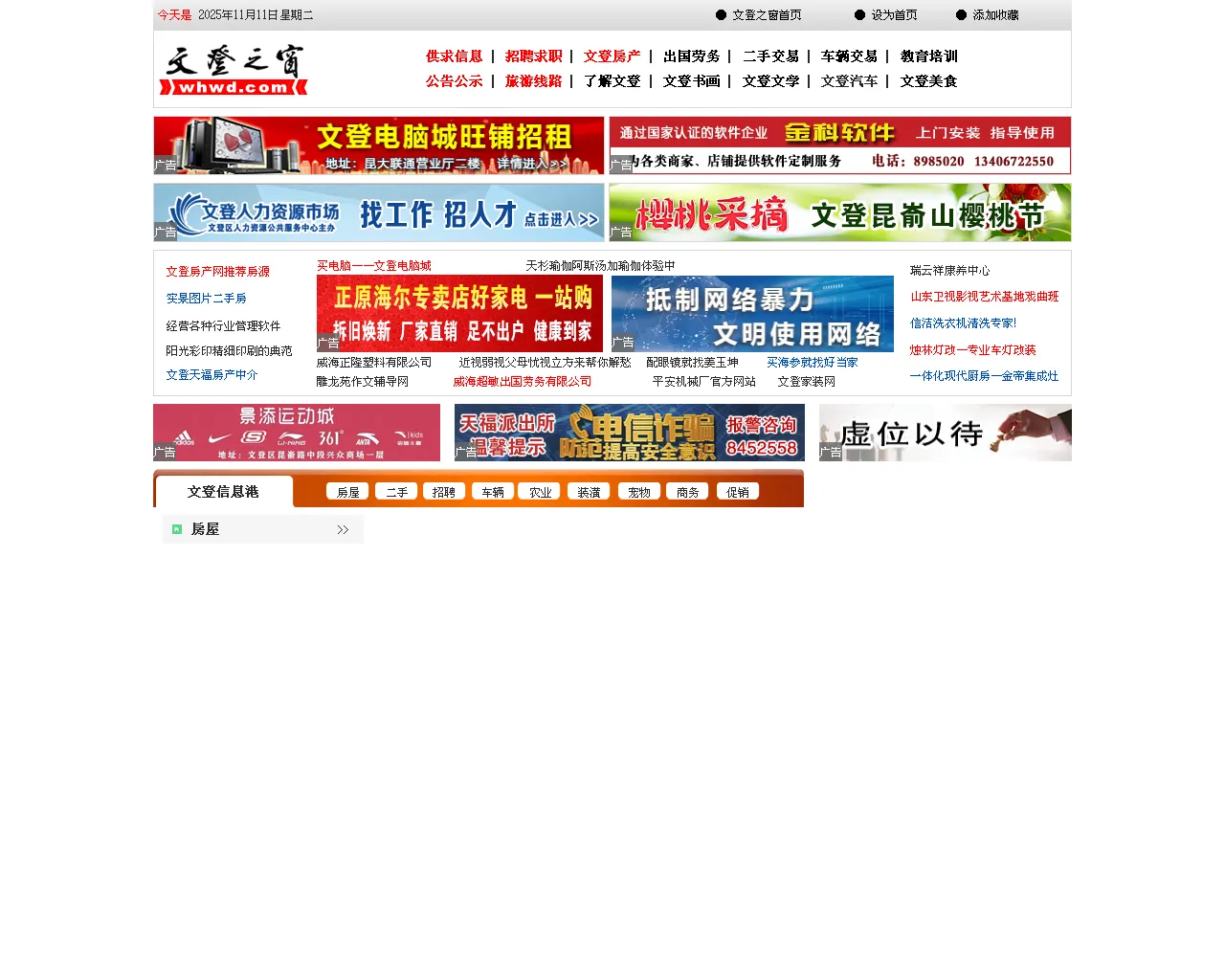This screenshot has width=1225, height=980.
Task: Open the 文登电脑城旺铺招租 banner
Action: click(379, 145)
